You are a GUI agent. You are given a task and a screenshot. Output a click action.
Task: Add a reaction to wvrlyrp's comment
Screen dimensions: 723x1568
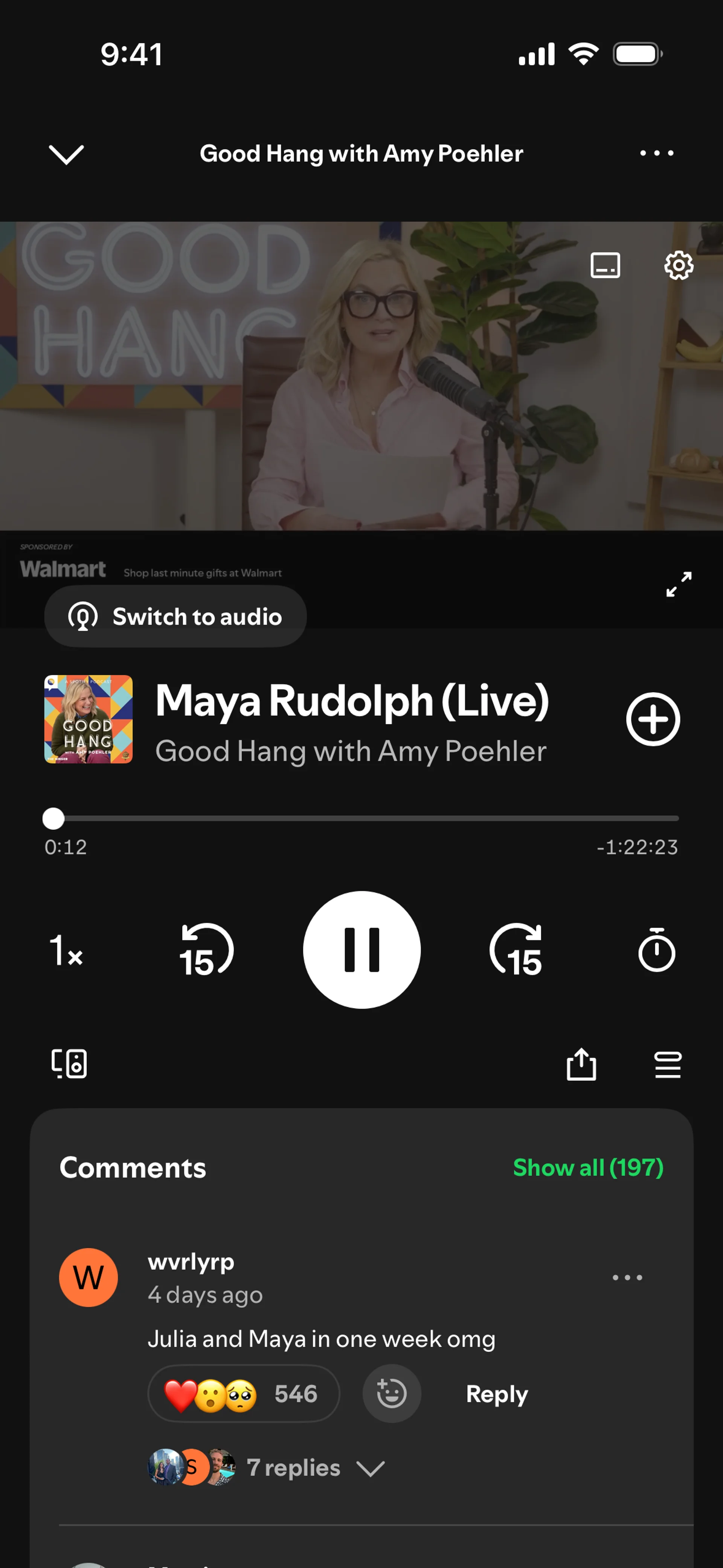(x=391, y=1393)
